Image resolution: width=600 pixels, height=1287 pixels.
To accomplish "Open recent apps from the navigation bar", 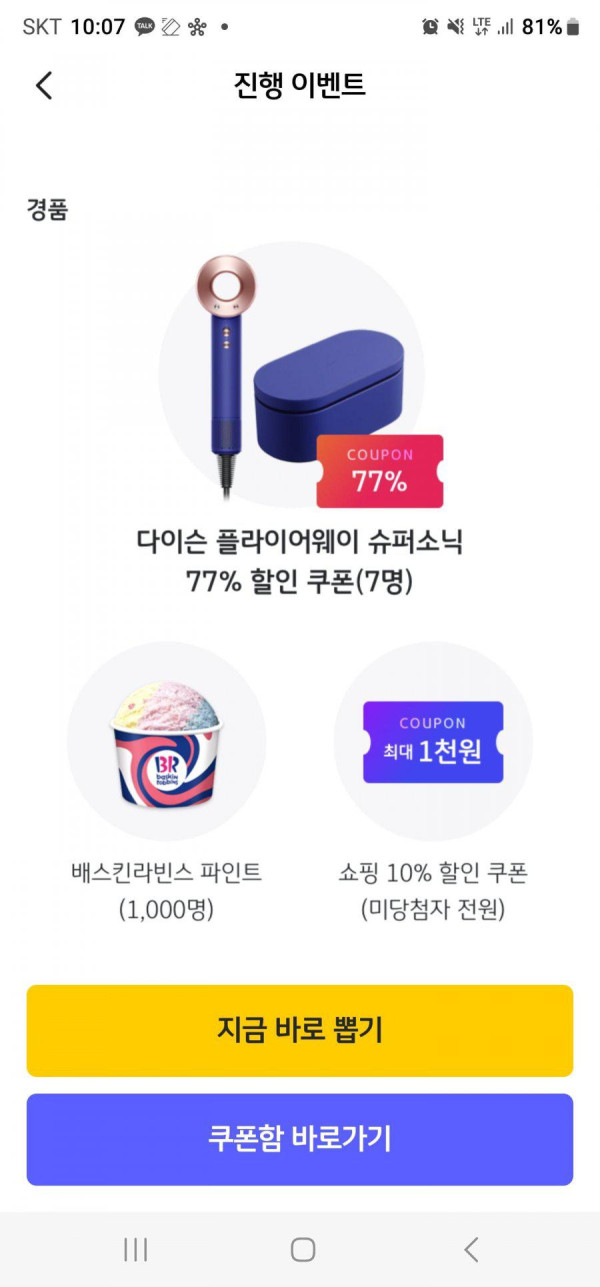I will click(135, 1249).
